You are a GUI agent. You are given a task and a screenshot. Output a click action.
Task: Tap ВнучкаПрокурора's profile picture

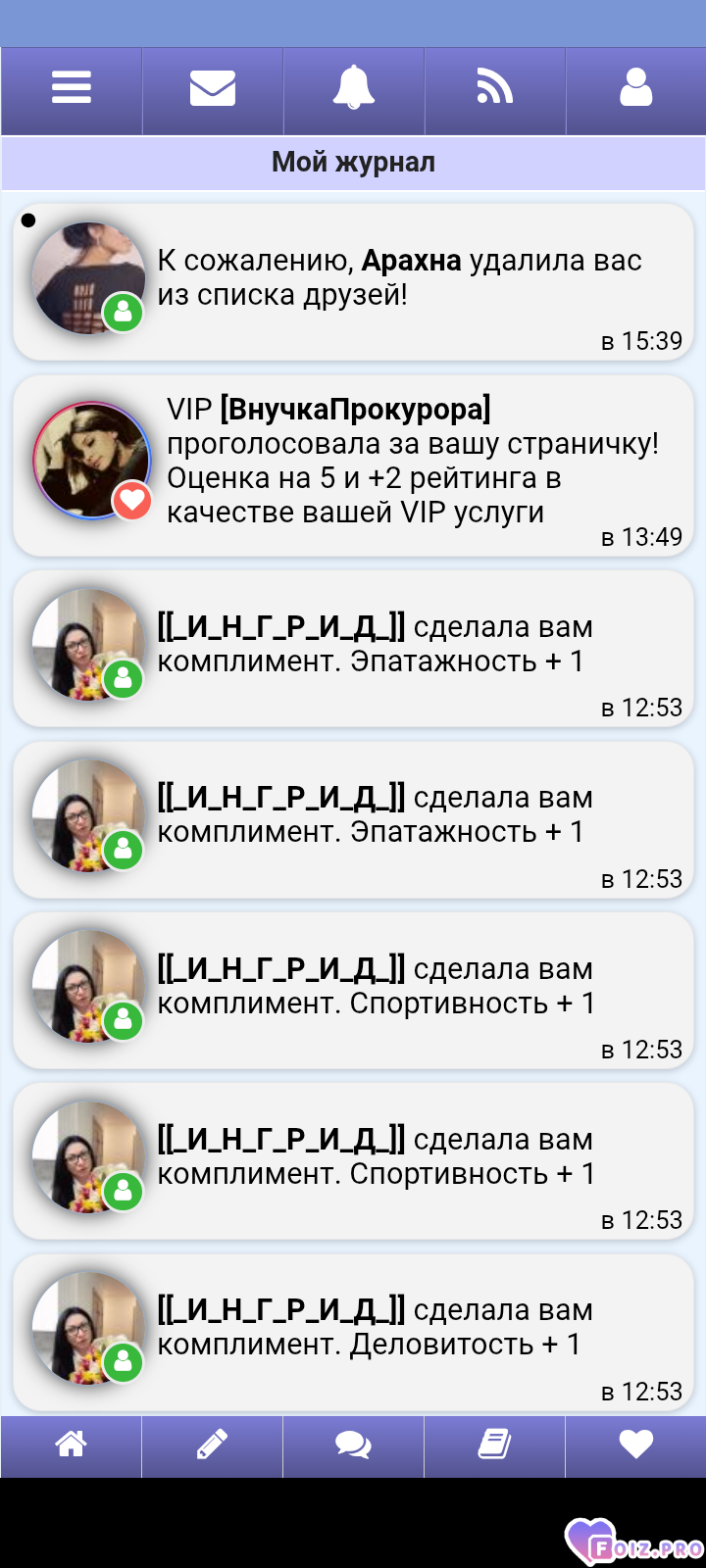tap(91, 460)
